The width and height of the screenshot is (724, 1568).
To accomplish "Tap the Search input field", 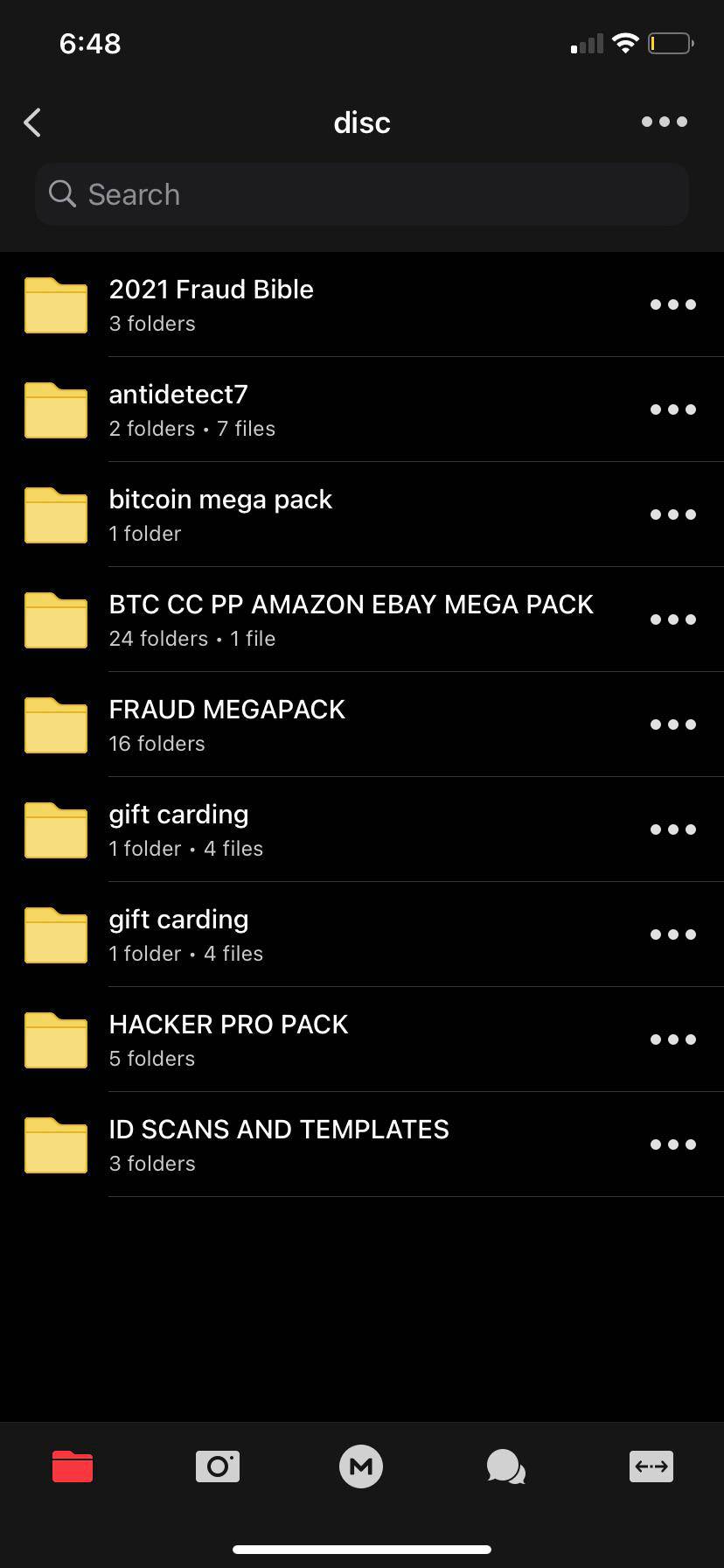I will 361,193.
